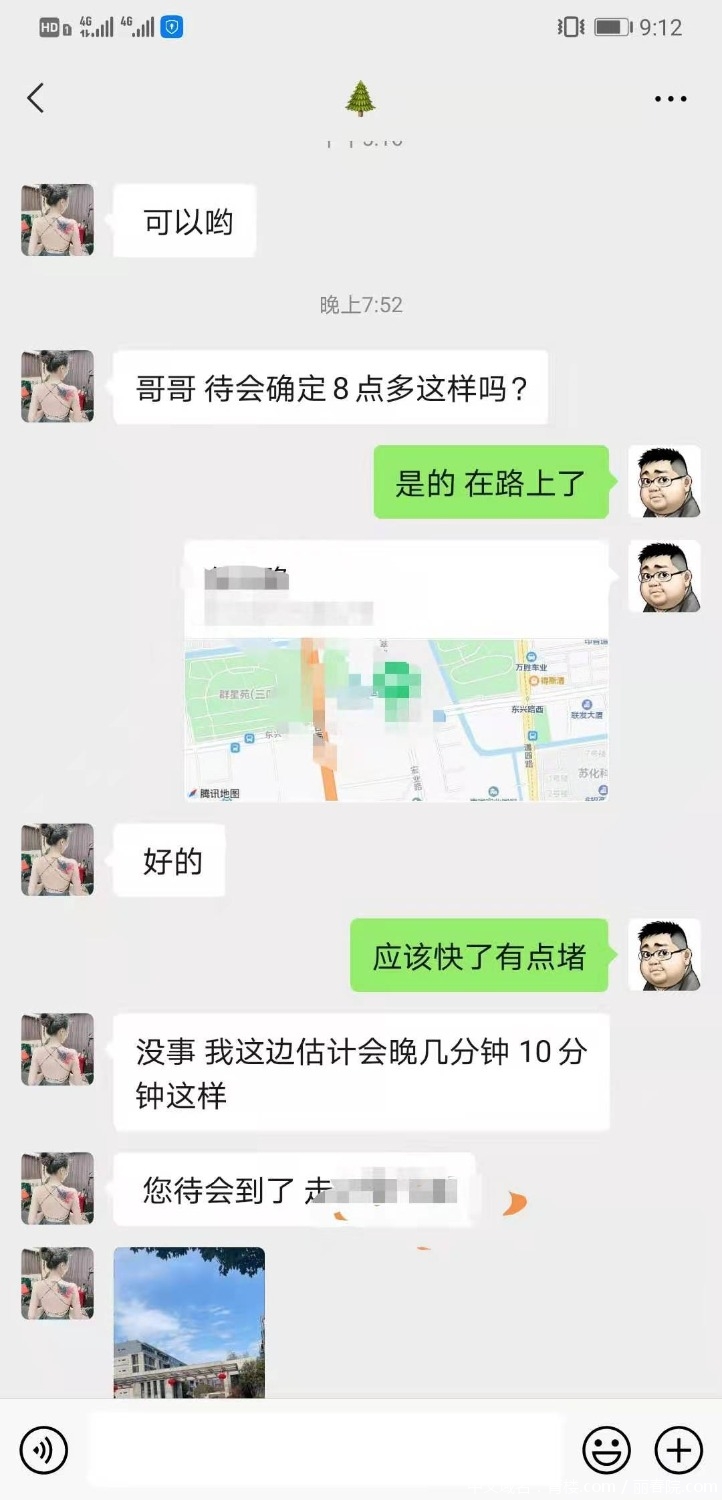722x1500 pixels.
Task: Open the emoji picker
Action: point(606,1449)
